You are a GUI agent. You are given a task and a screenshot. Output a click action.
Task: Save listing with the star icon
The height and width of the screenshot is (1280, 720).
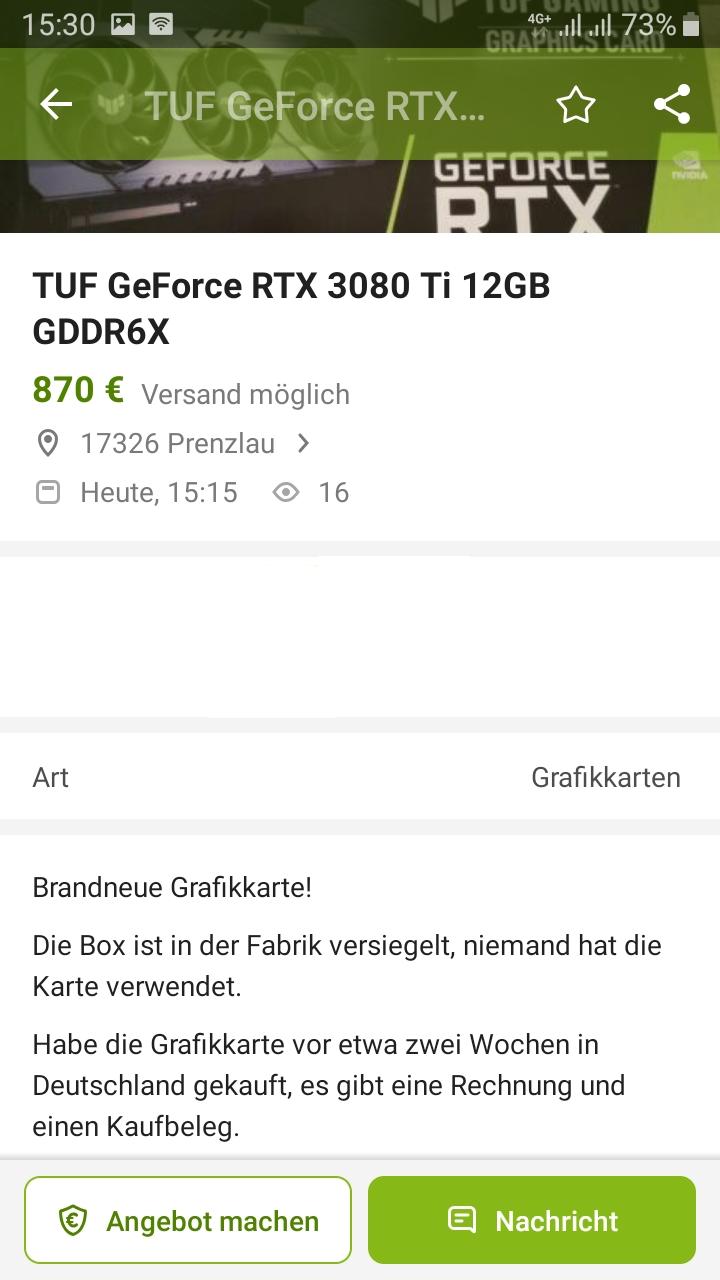(575, 105)
